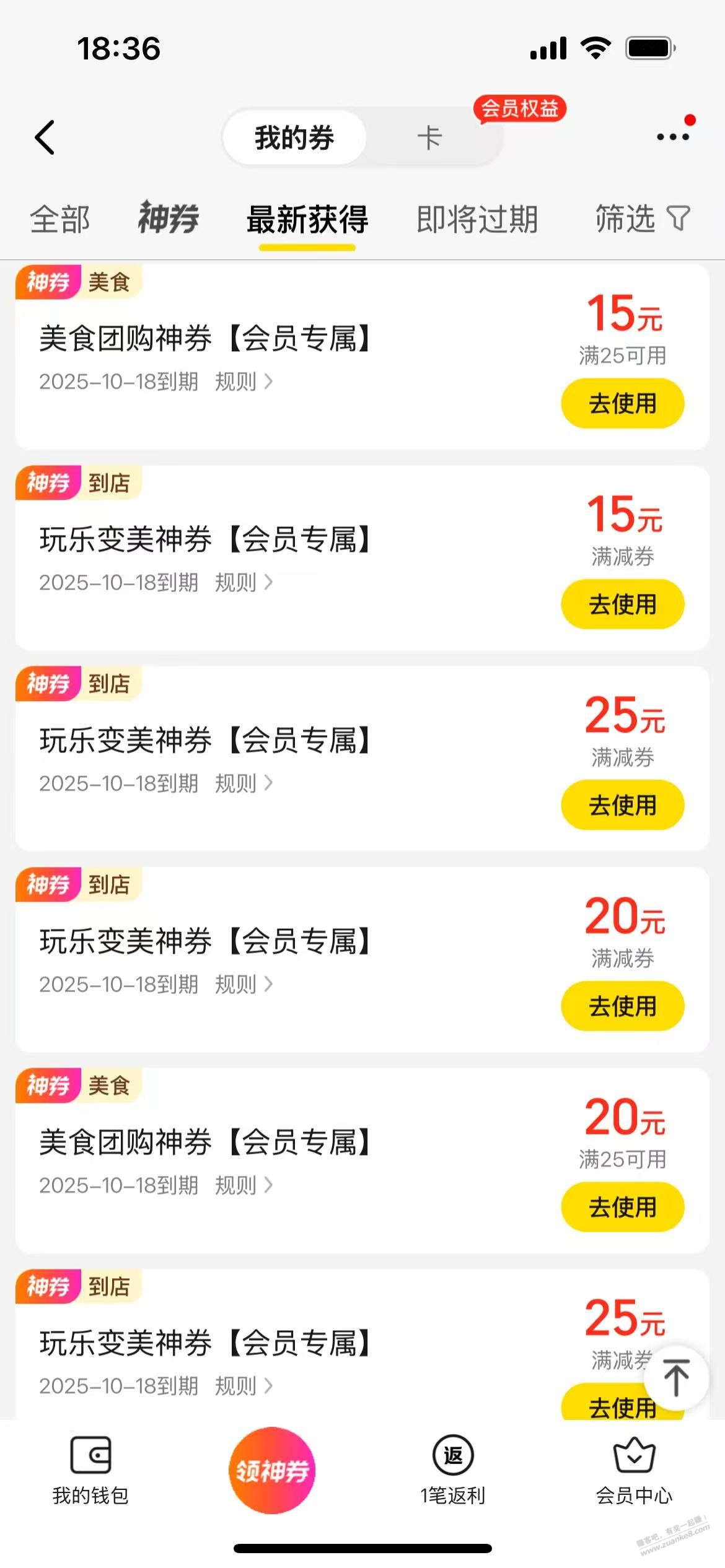The image size is (725, 1568).
Task: Open the three-dot more options menu
Action: (x=673, y=137)
